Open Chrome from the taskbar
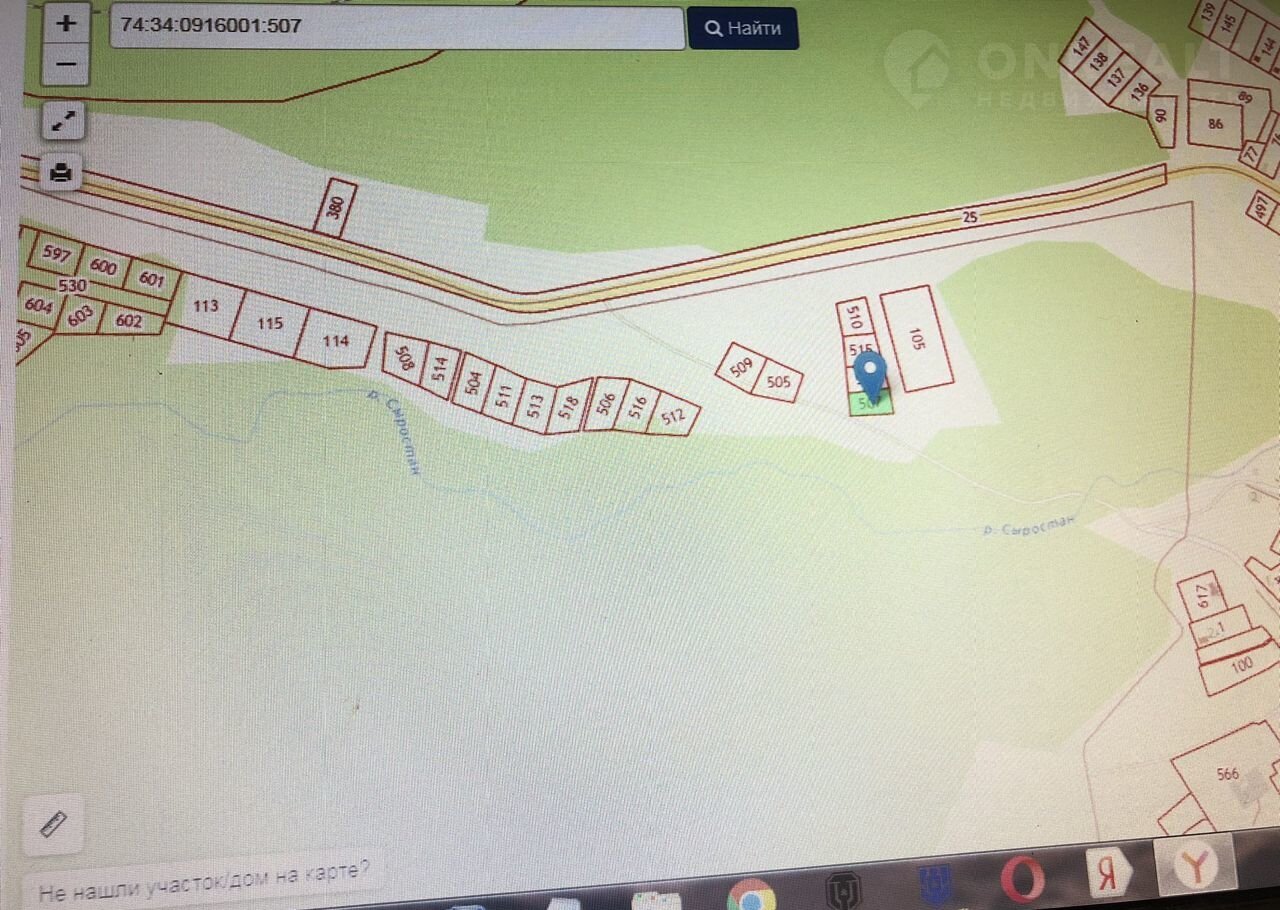 click(751, 894)
